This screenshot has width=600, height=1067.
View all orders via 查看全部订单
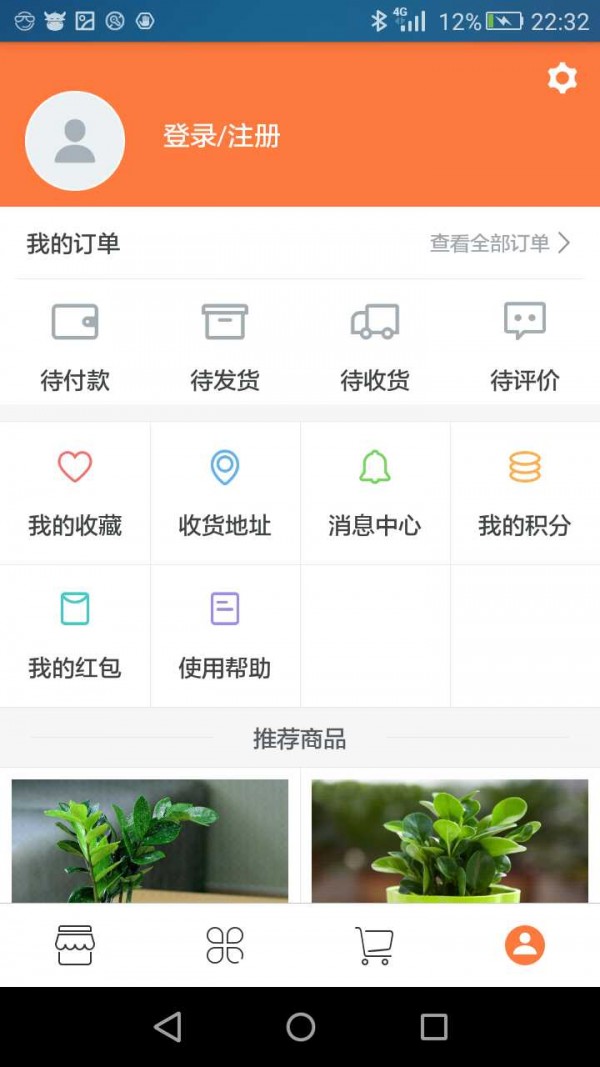(x=499, y=243)
